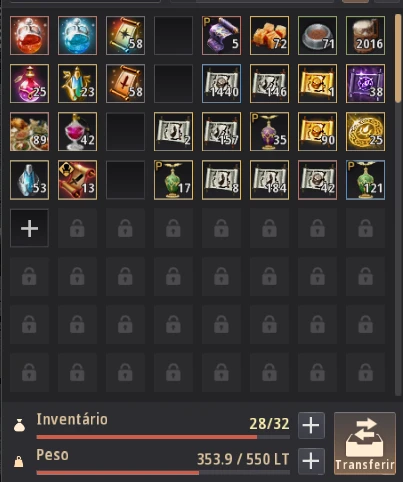Open the green vase item with 121
This screenshot has height=482, width=403.
(365, 180)
